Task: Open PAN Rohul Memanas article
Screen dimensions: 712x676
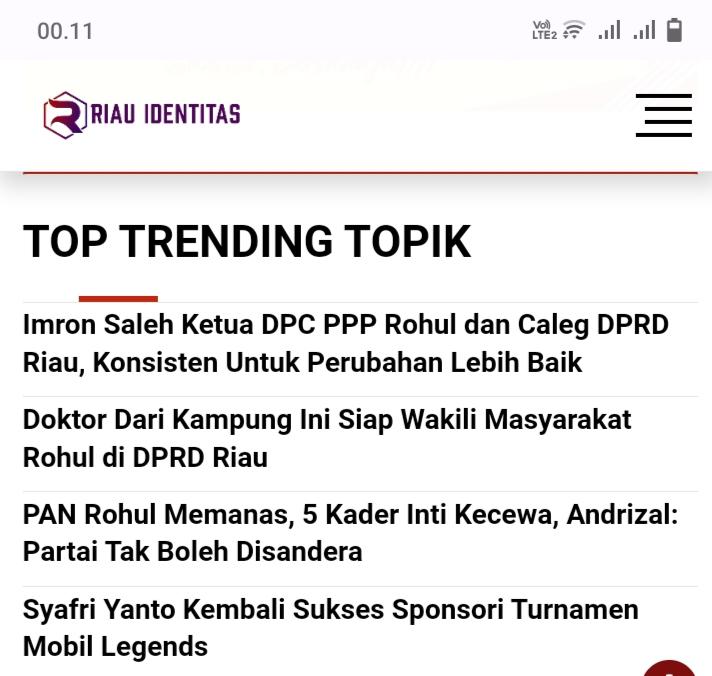Action: (x=350, y=533)
